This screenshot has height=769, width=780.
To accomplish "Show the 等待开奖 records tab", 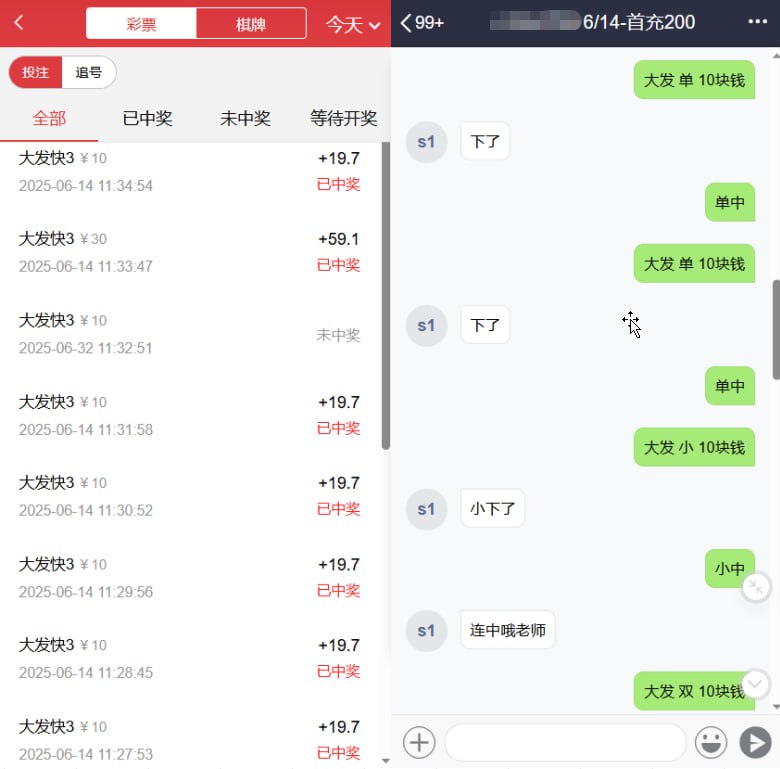I will [x=343, y=118].
